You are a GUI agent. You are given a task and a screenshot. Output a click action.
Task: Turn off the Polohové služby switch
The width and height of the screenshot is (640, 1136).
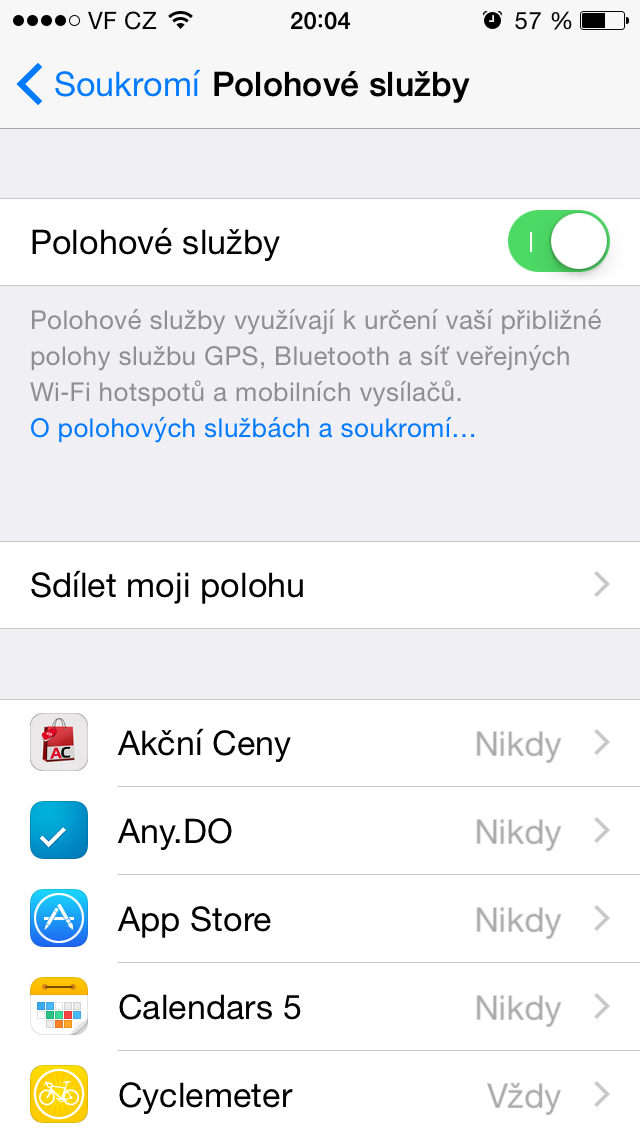click(558, 242)
